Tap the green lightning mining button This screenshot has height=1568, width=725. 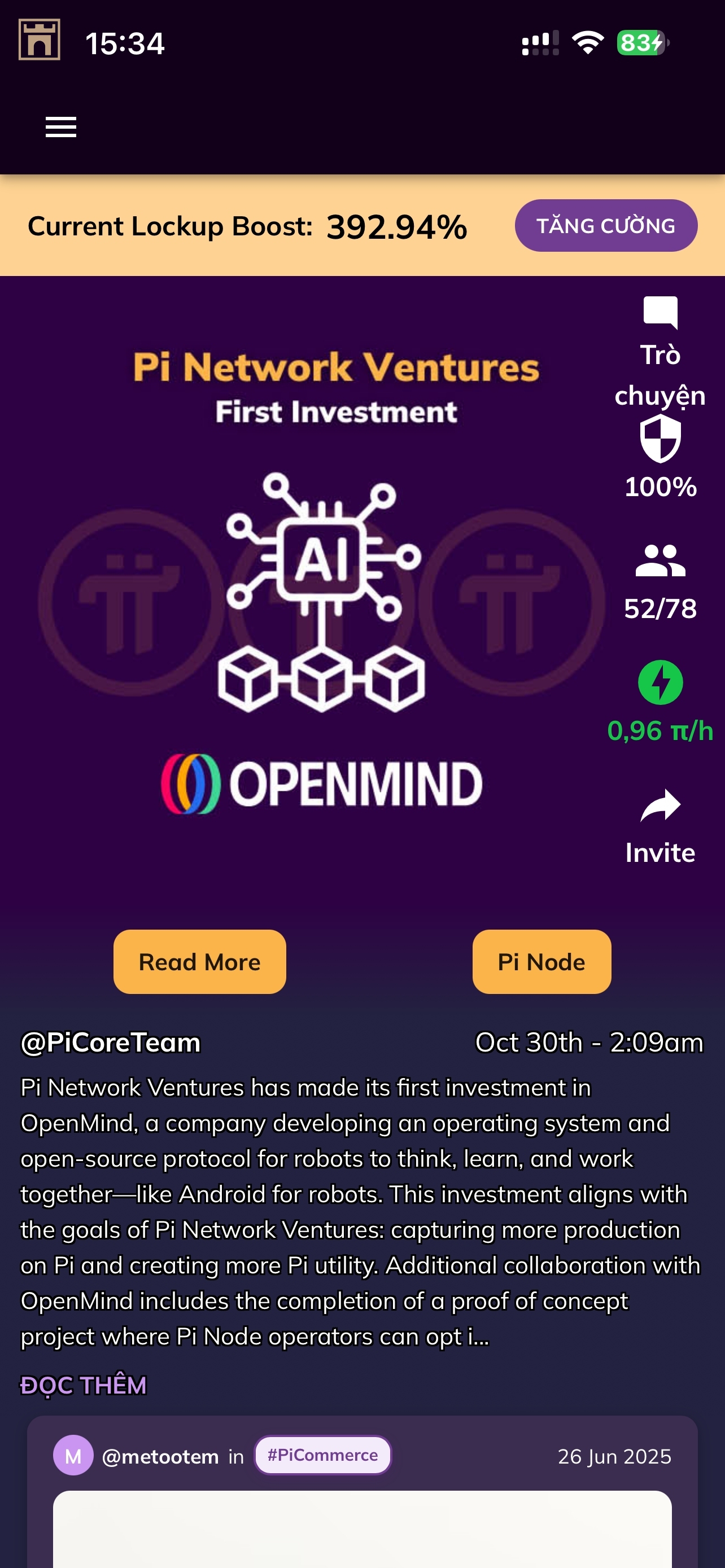(660, 683)
